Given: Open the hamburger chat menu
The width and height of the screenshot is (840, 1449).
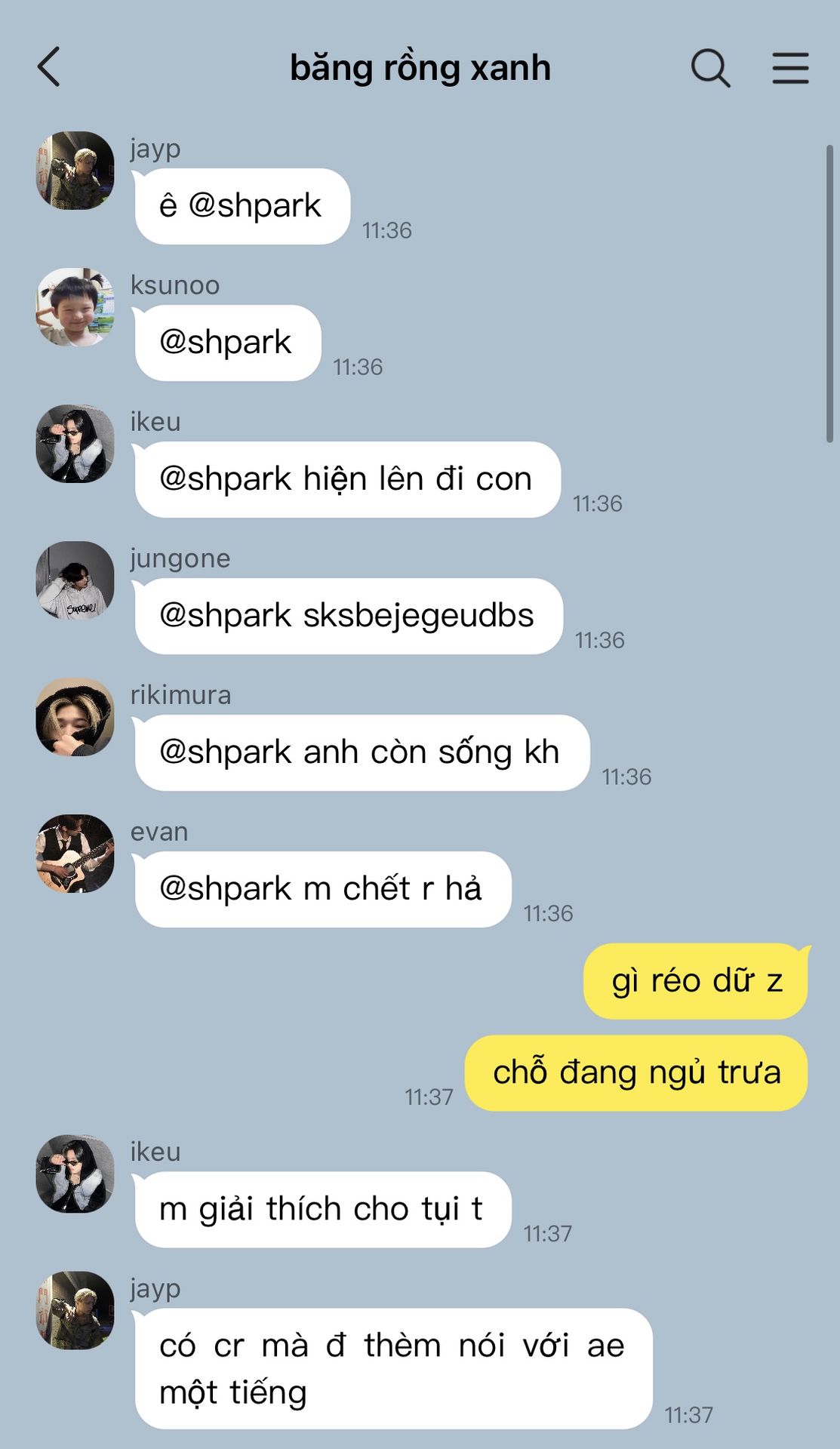Looking at the screenshot, I should coord(790,68).
